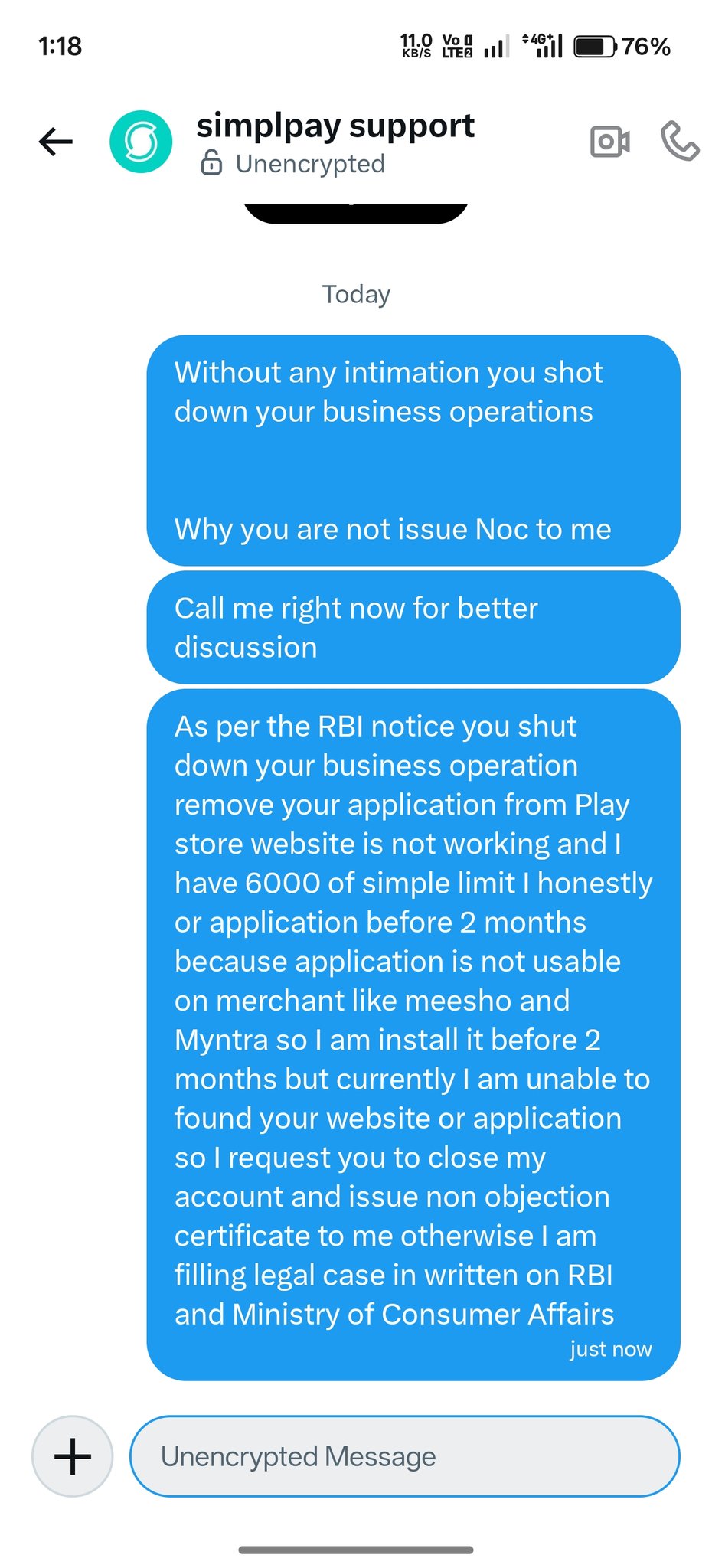The width and height of the screenshot is (712, 1568).
Task: Focus the Unencrypted Message text field
Action: click(404, 1455)
